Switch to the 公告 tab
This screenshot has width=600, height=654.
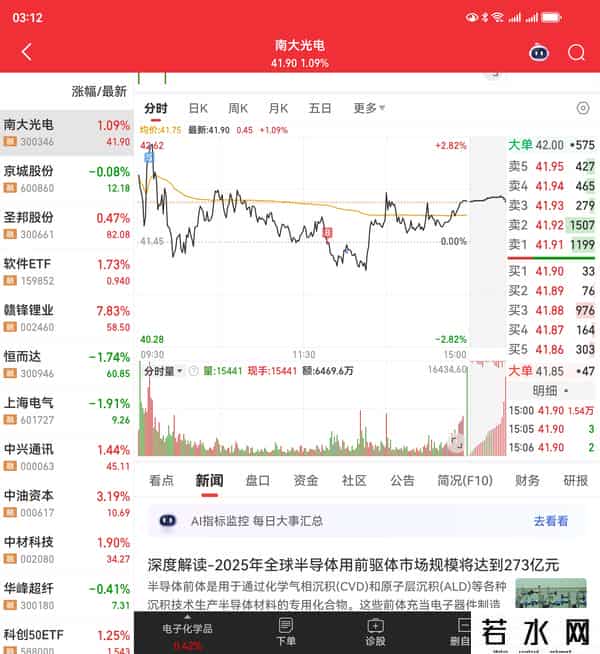coord(402,480)
